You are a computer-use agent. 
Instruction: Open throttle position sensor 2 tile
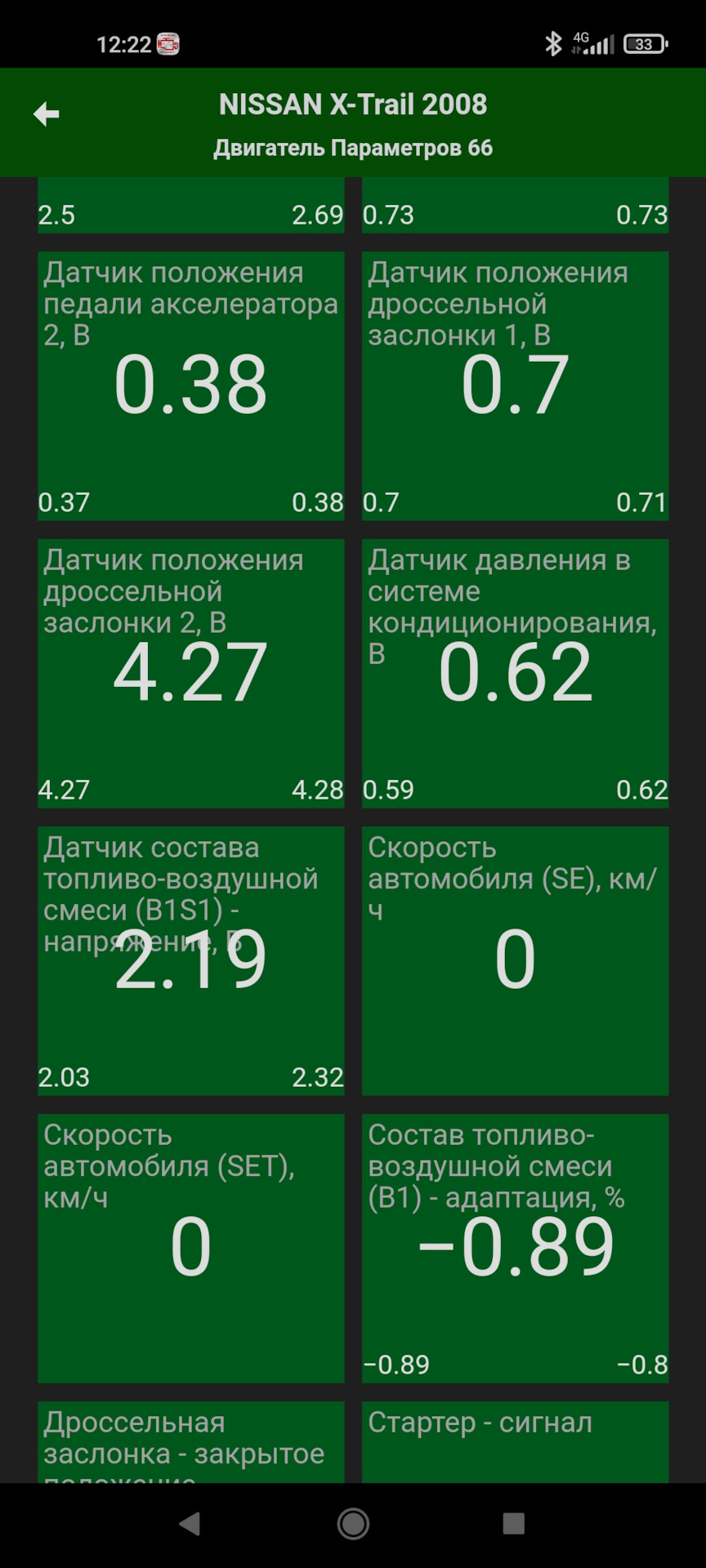coord(191,673)
